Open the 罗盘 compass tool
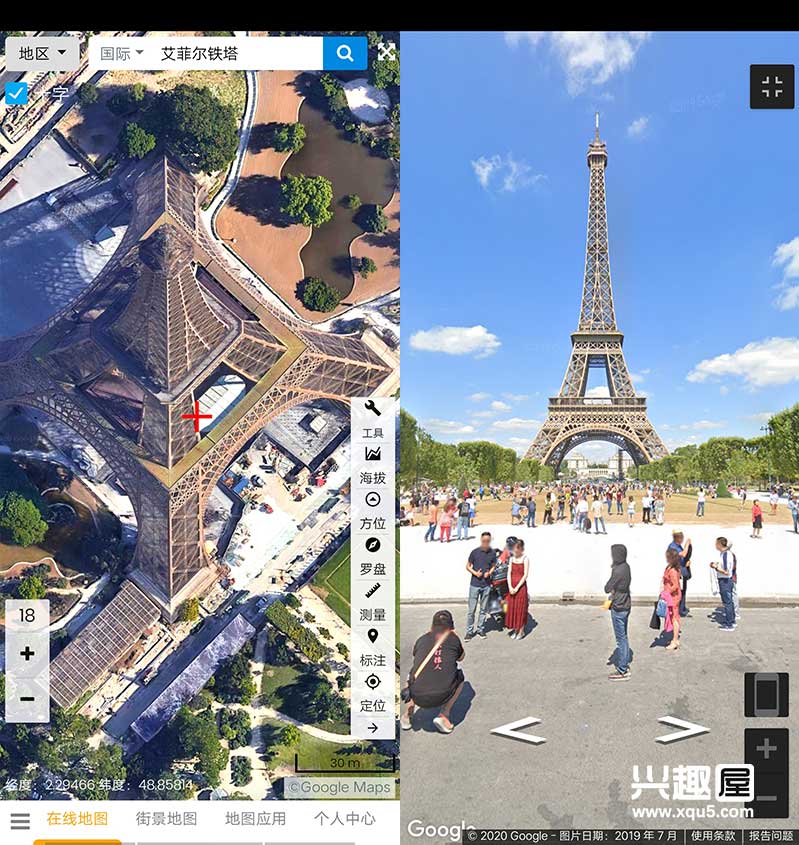Viewport: 799px width, 845px height. [x=373, y=555]
